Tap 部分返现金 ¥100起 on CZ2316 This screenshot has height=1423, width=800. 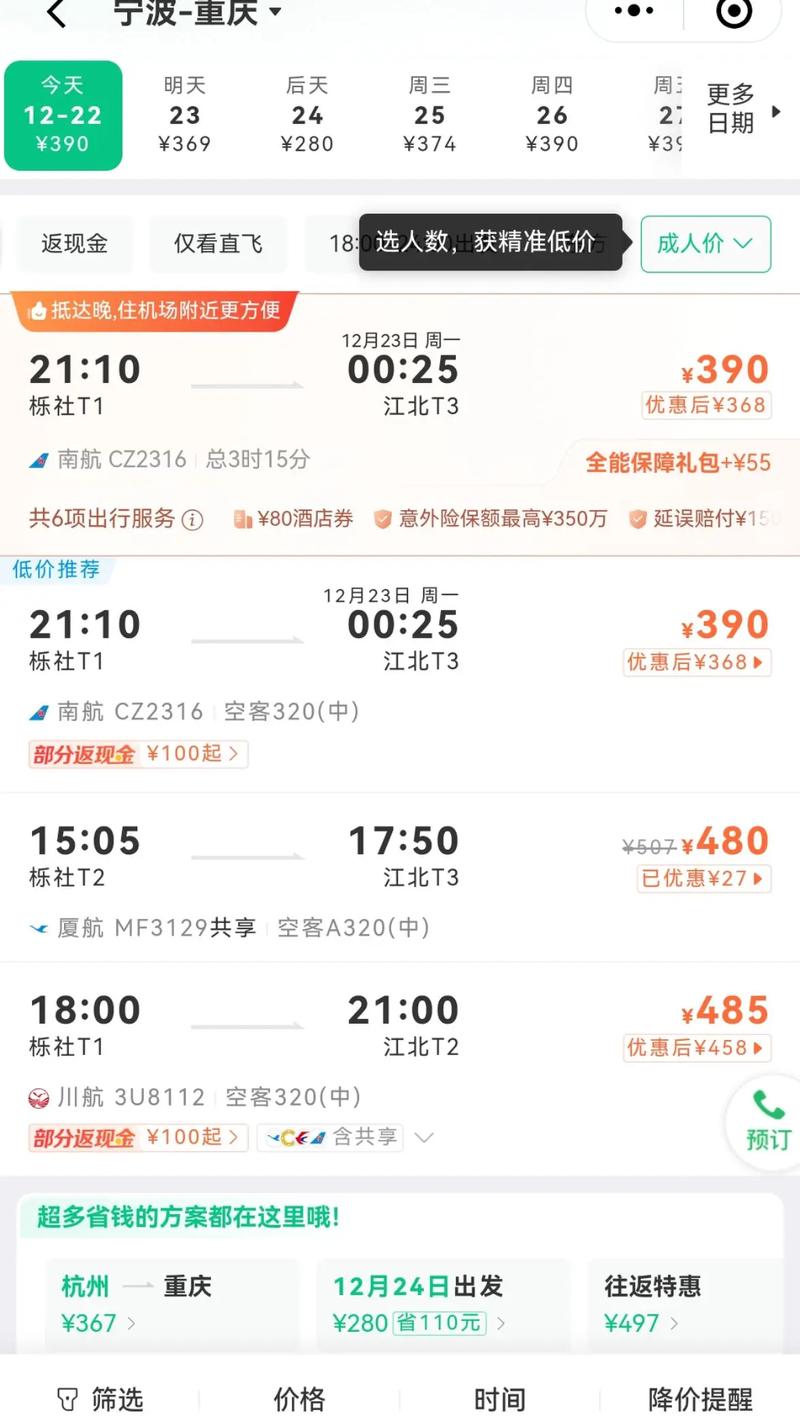pos(137,753)
